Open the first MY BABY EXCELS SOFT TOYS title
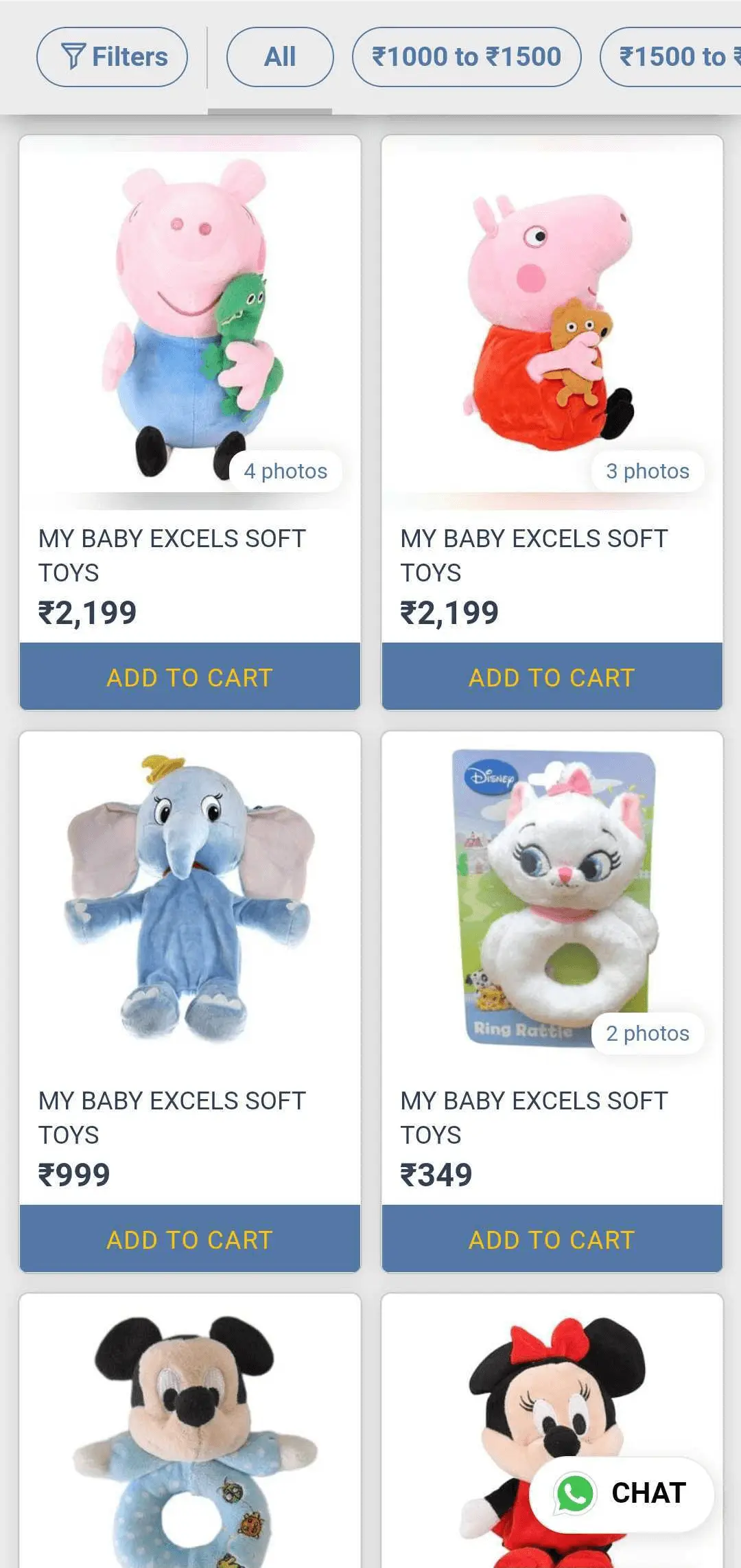The image size is (741, 1568). click(x=173, y=554)
